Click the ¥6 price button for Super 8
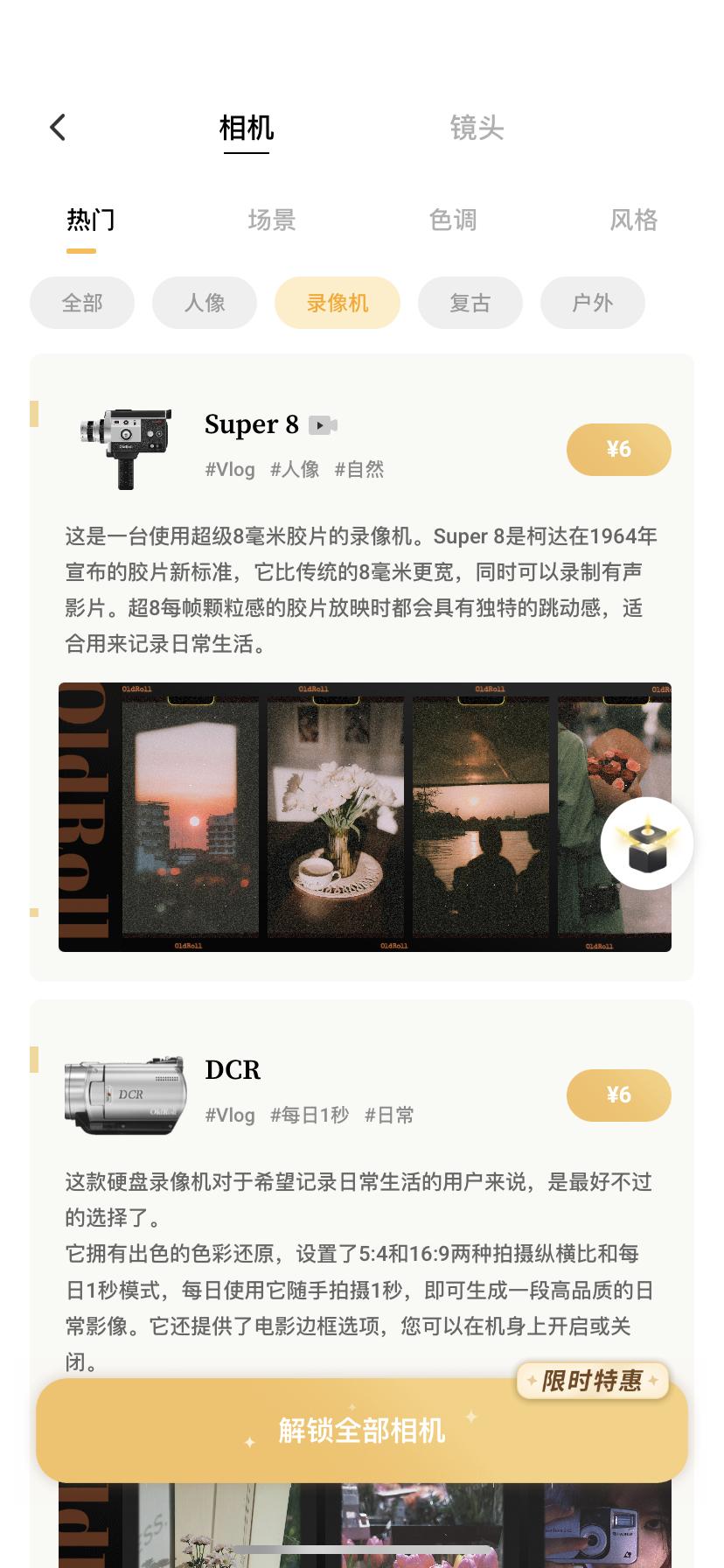This screenshot has height=1568, width=724. tap(619, 449)
